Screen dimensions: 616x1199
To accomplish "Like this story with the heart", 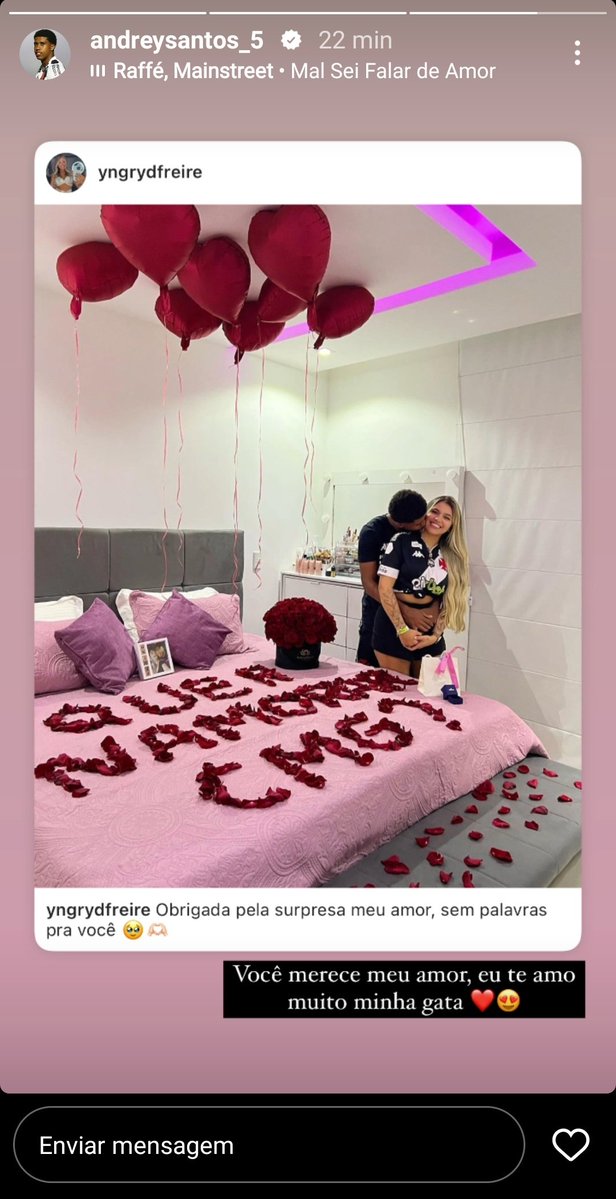I will (571, 1145).
